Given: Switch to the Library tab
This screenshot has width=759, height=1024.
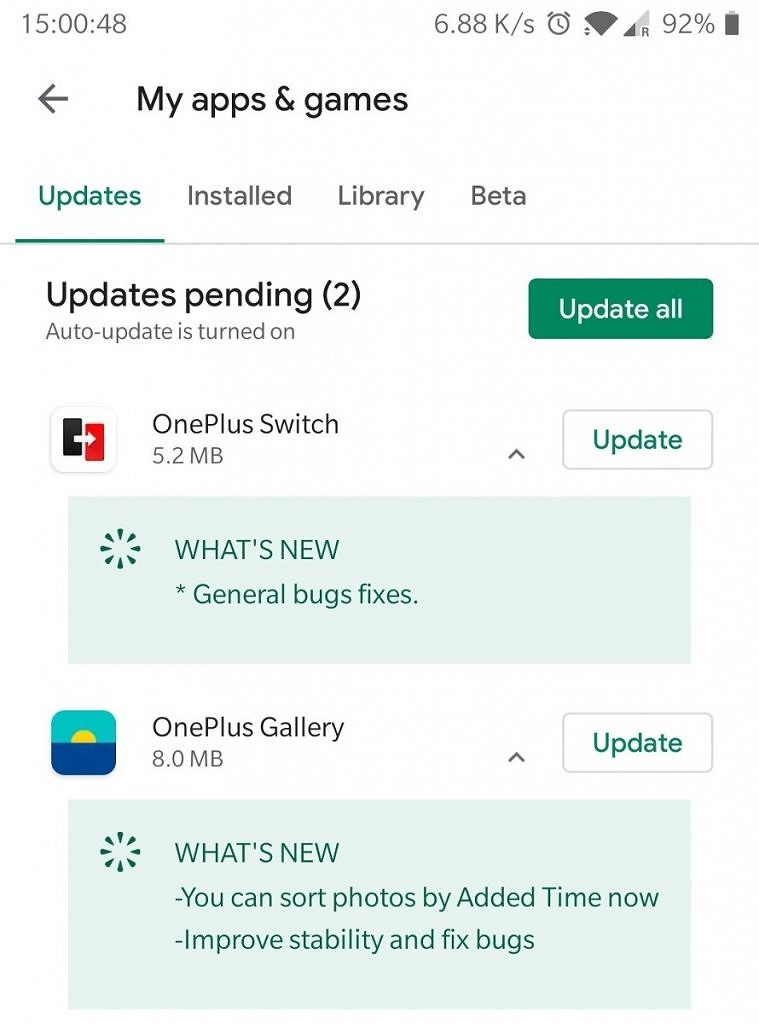Looking at the screenshot, I should (380, 196).
